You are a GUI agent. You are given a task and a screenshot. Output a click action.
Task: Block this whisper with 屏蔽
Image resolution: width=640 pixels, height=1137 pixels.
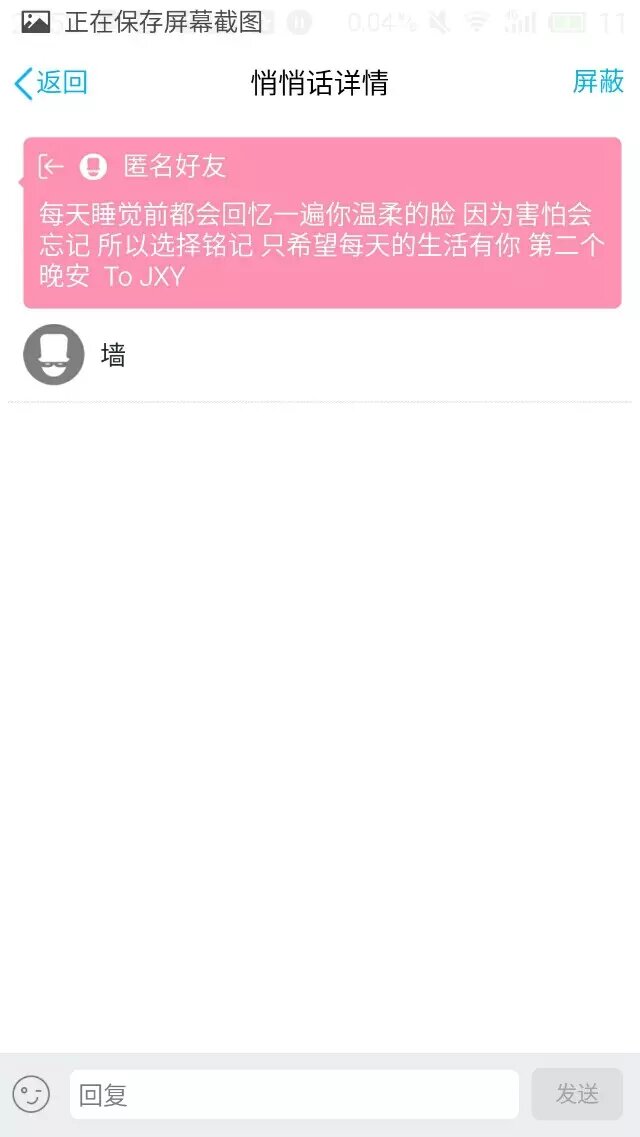[x=598, y=82]
